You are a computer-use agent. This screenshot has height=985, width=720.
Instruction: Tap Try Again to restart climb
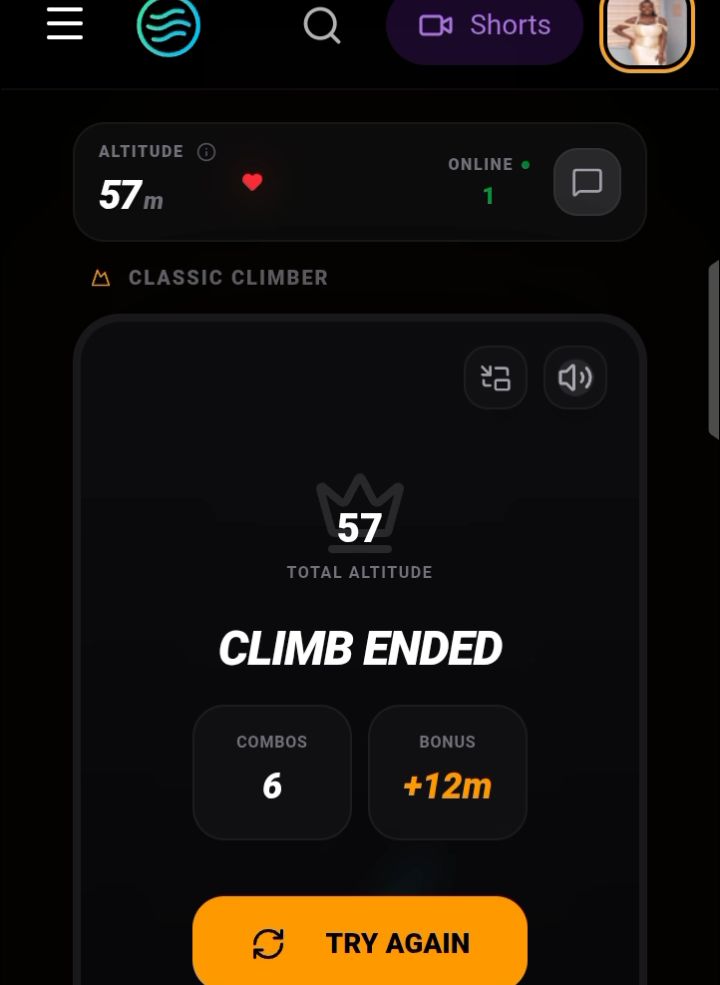tap(360, 942)
